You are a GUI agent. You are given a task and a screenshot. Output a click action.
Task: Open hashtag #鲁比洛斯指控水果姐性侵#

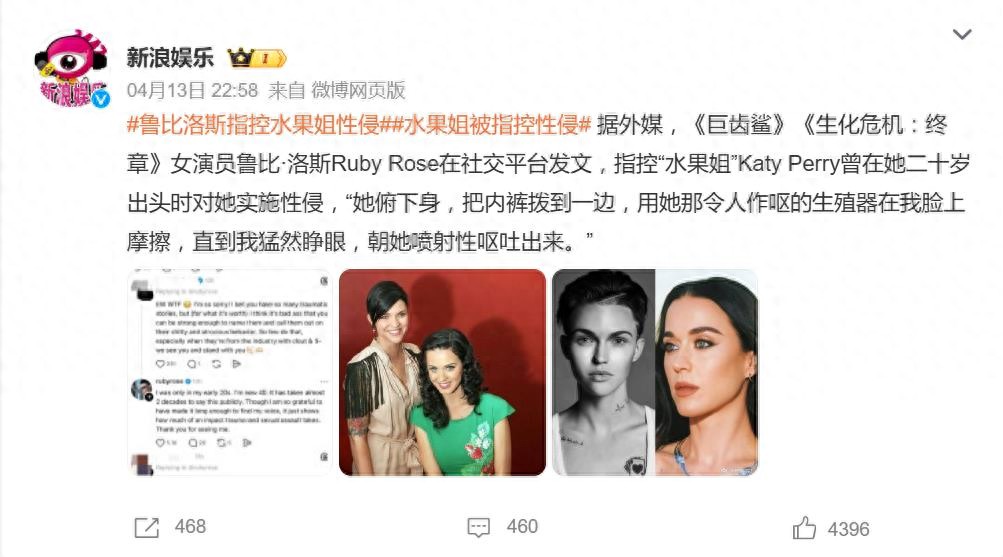248,125
